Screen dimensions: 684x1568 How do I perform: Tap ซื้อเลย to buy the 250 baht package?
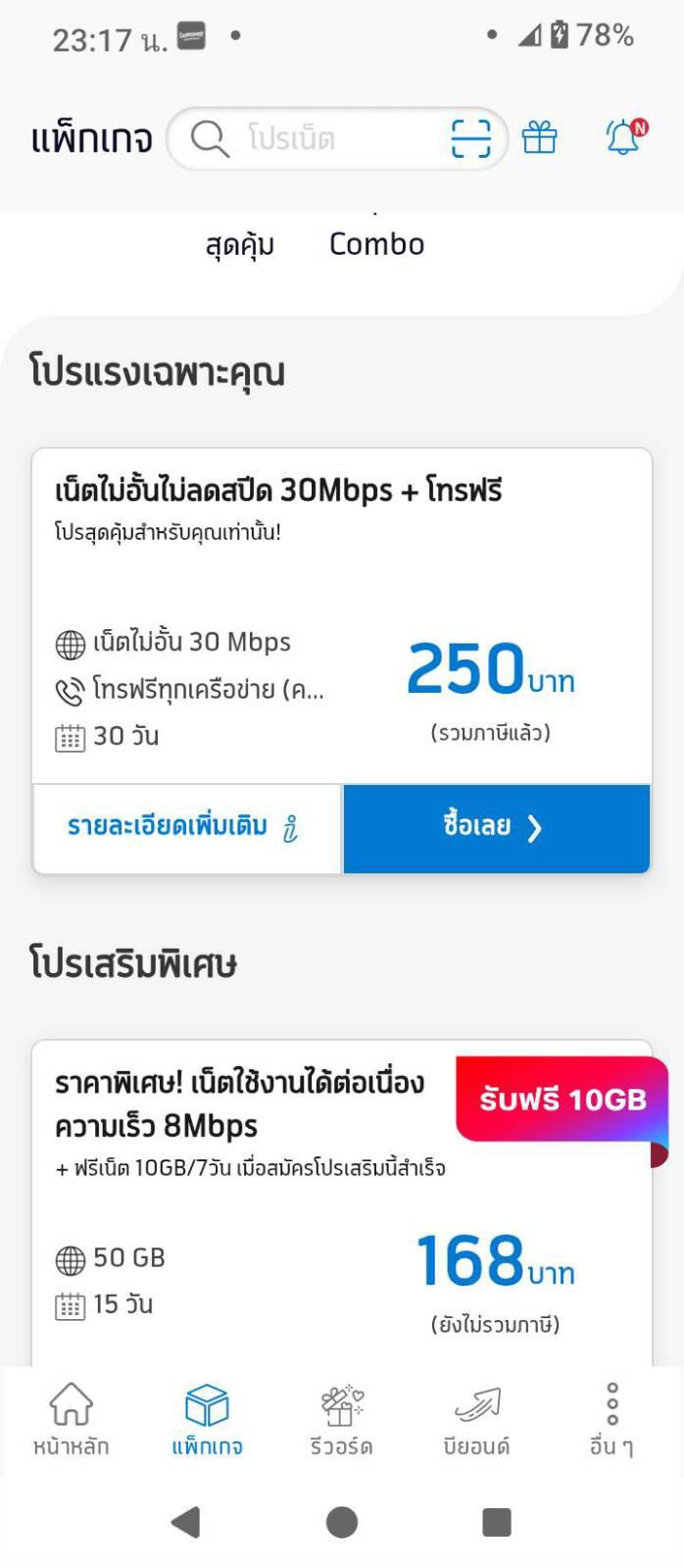click(x=496, y=828)
